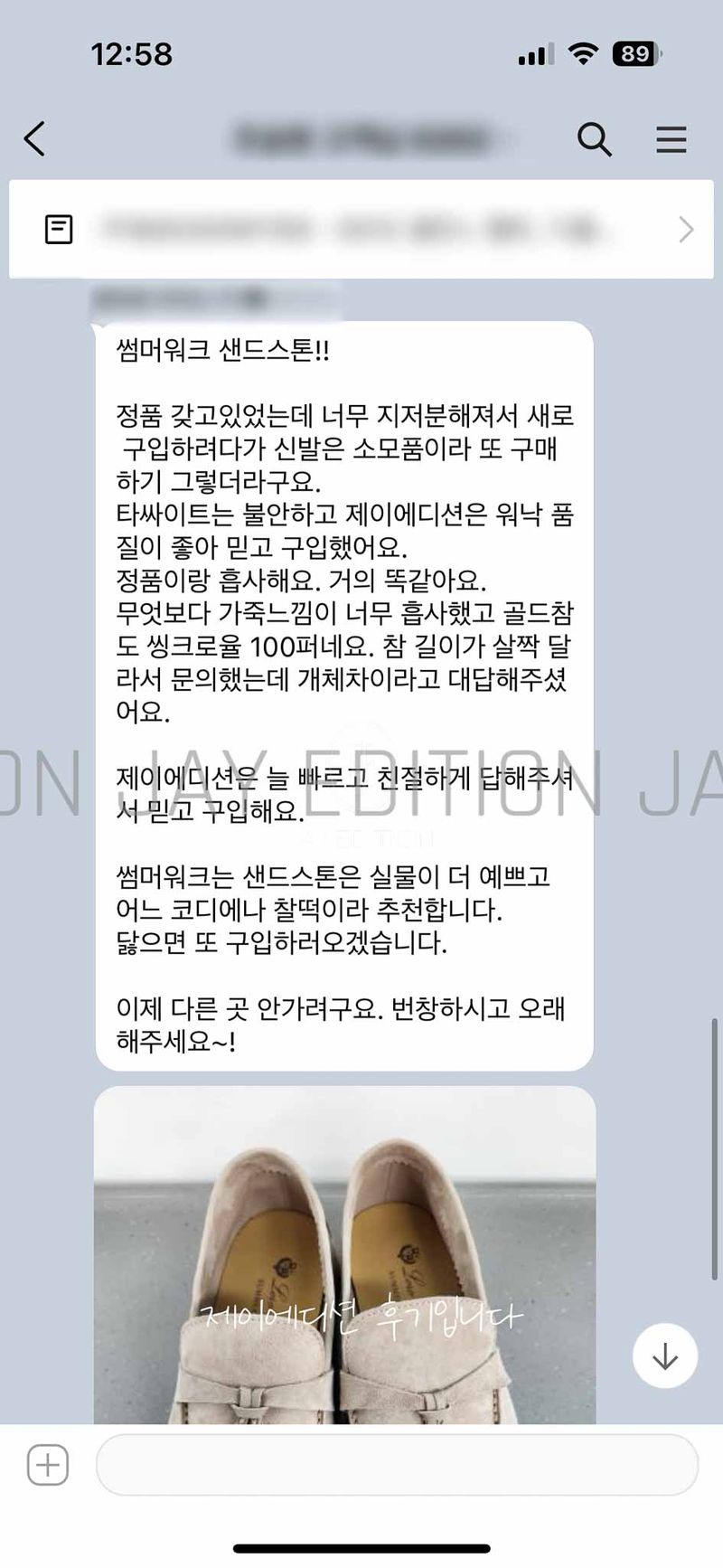The width and height of the screenshot is (723, 1568).
Task: Jump to latest message with down arrow
Action: click(x=664, y=1355)
